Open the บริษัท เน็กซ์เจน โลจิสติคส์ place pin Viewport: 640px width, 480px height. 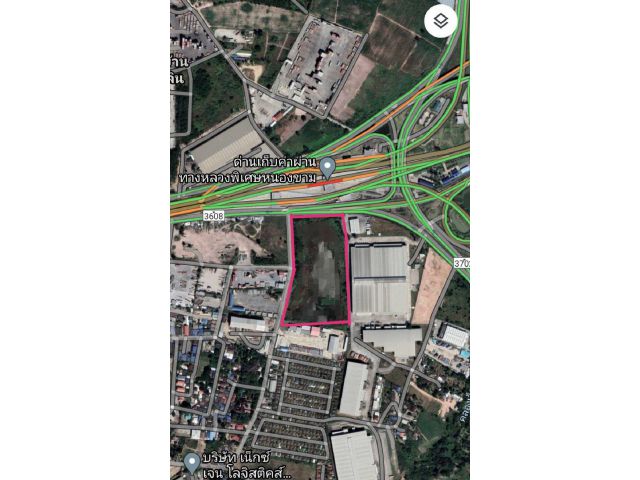pos(192,462)
